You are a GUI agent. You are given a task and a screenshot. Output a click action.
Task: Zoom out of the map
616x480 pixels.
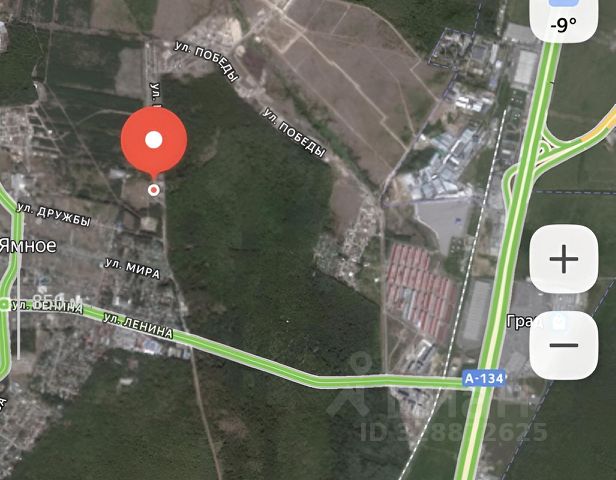[x=564, y=345]
